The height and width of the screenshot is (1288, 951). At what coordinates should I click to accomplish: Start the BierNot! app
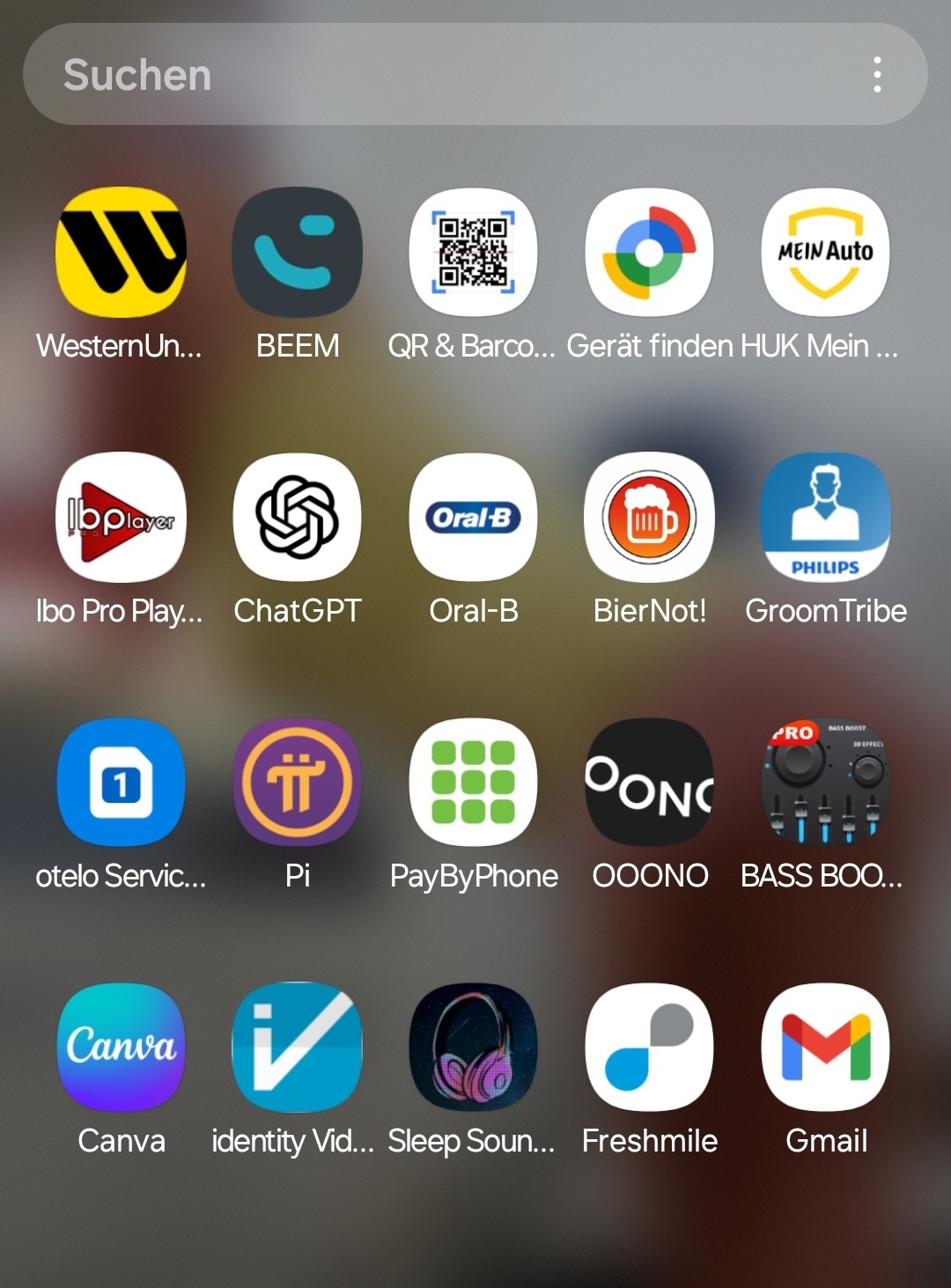pyautogui.click(x=650, y=518)
